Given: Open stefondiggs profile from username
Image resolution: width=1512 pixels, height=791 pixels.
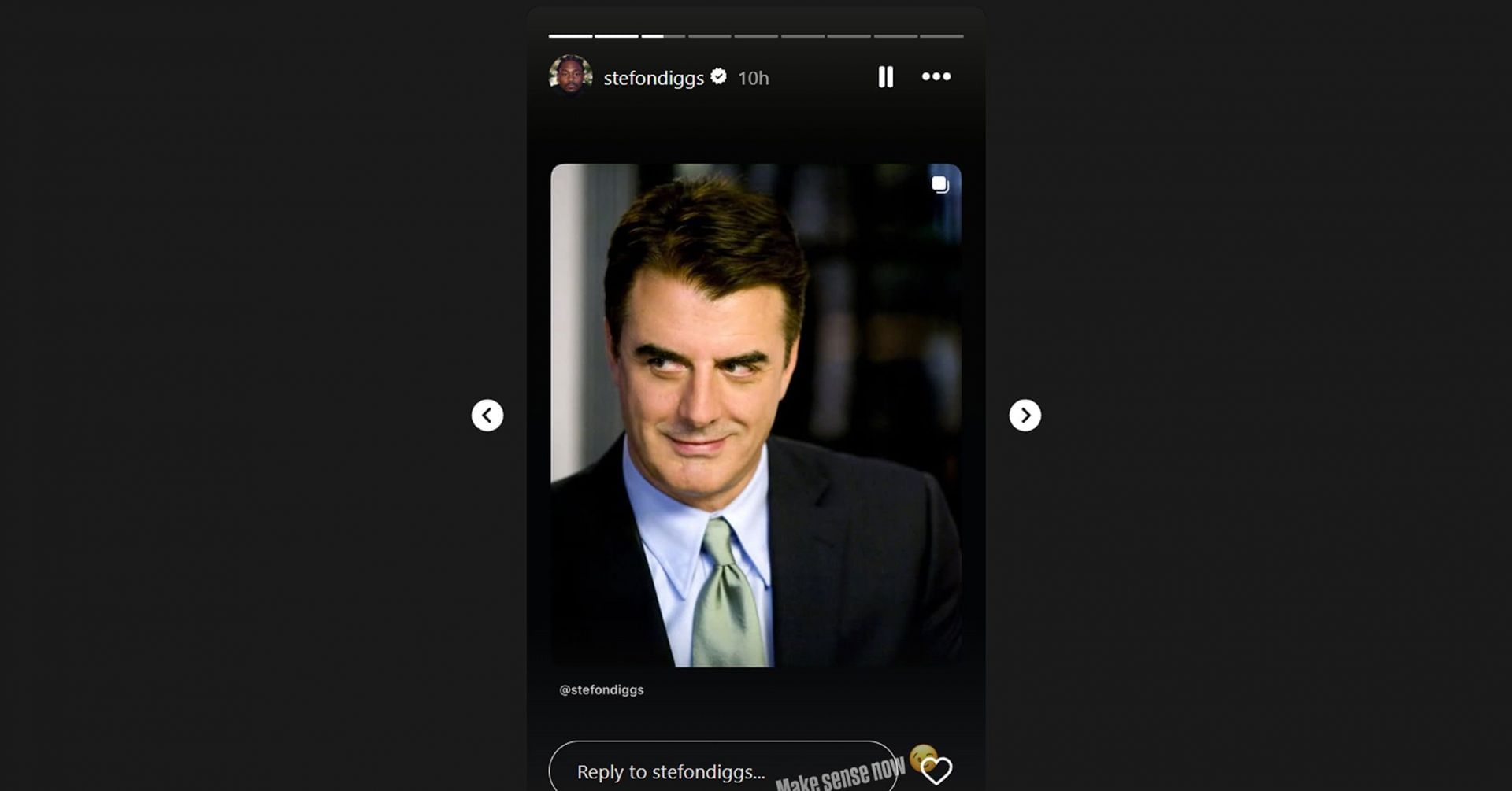Looking at the screenshot, I should (x=653, y=78).
